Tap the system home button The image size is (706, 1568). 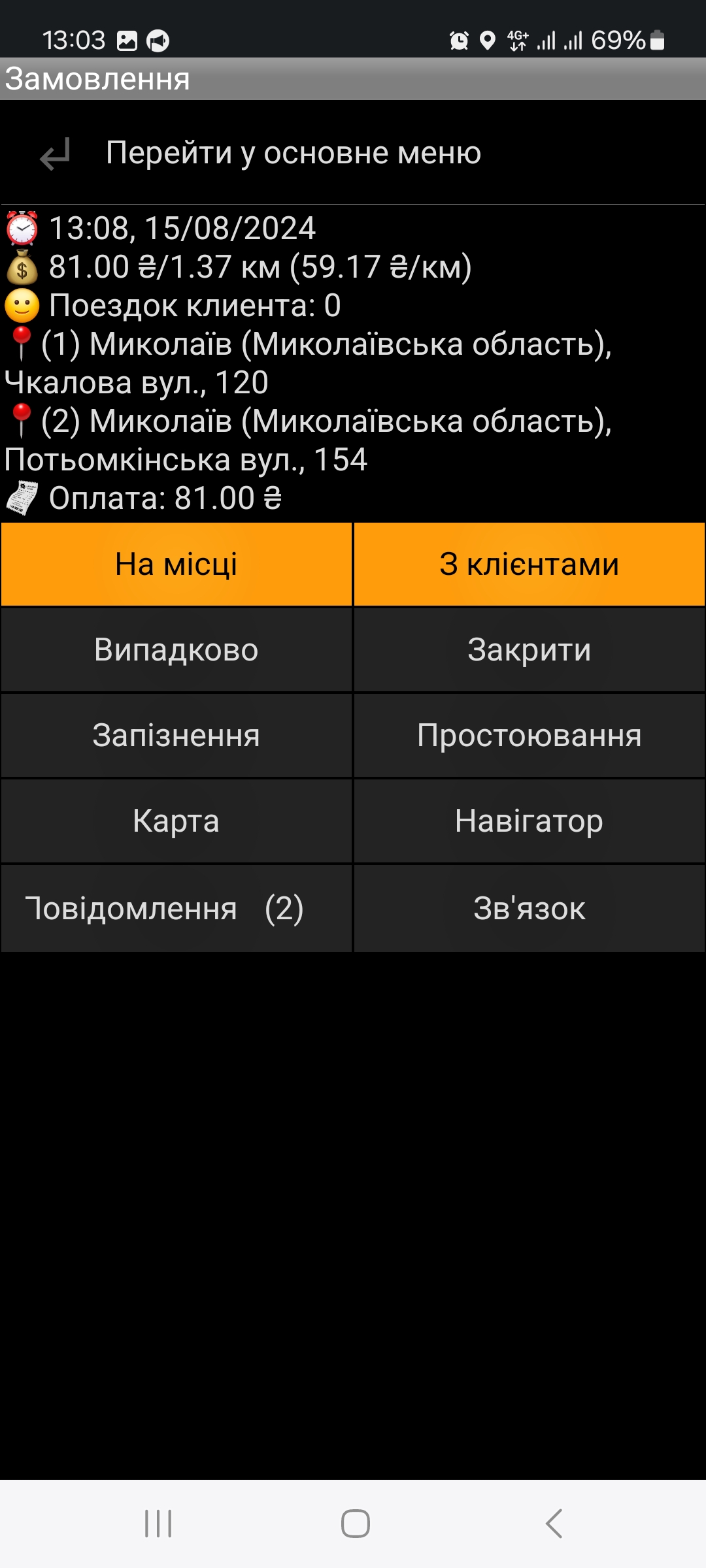pos(355,1524)
